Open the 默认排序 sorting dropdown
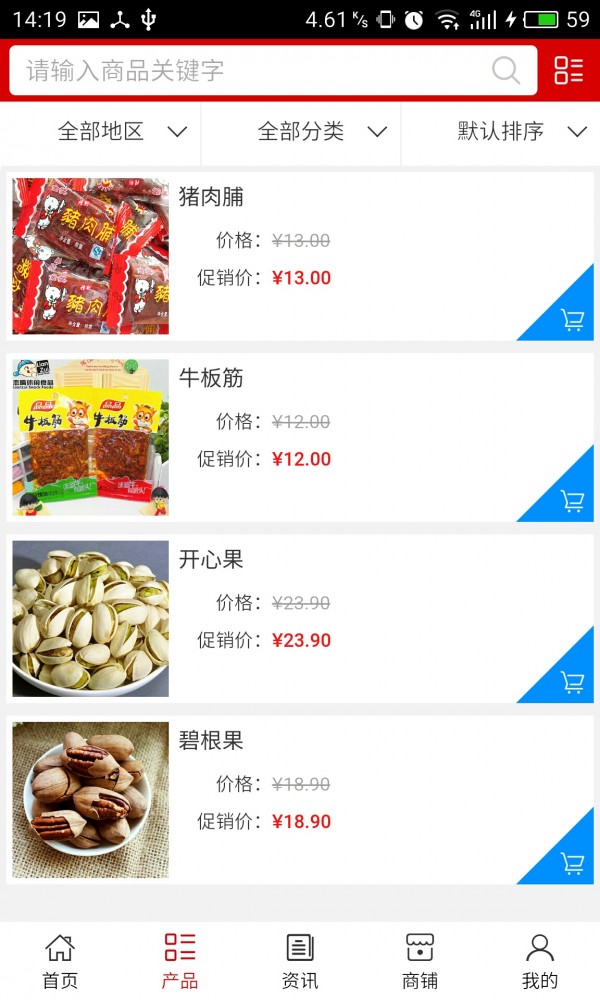 pyautogui.click(x=521, y=132)
